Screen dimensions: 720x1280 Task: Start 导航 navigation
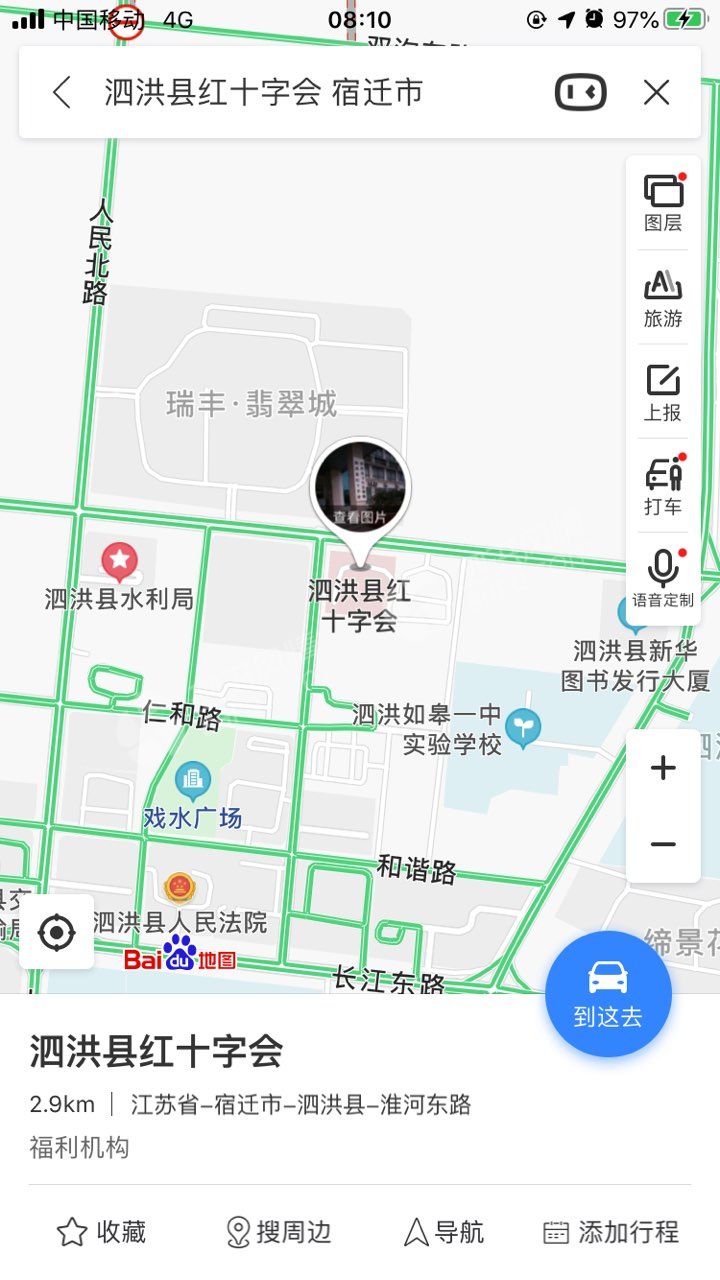coord(443,1232)
